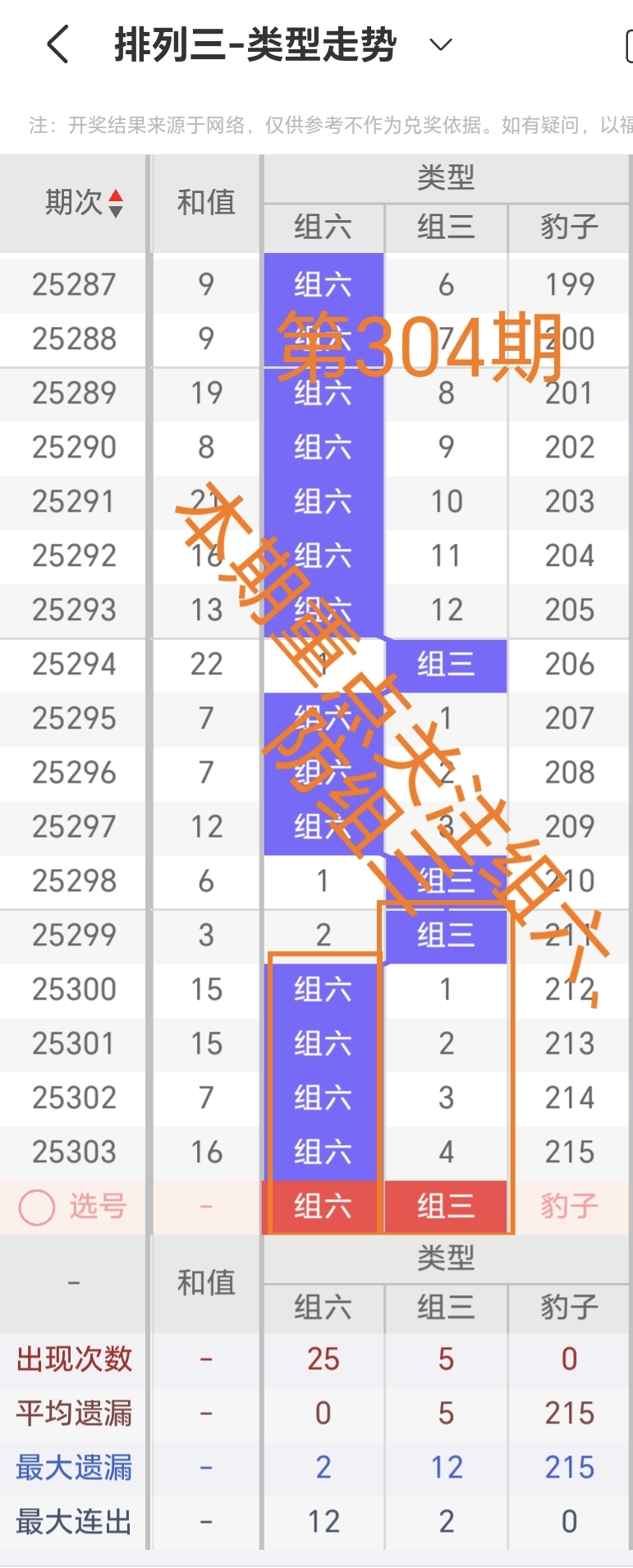Click the 组六 column header
Screen dimensions: 633x1568
[x=323, y=228]
